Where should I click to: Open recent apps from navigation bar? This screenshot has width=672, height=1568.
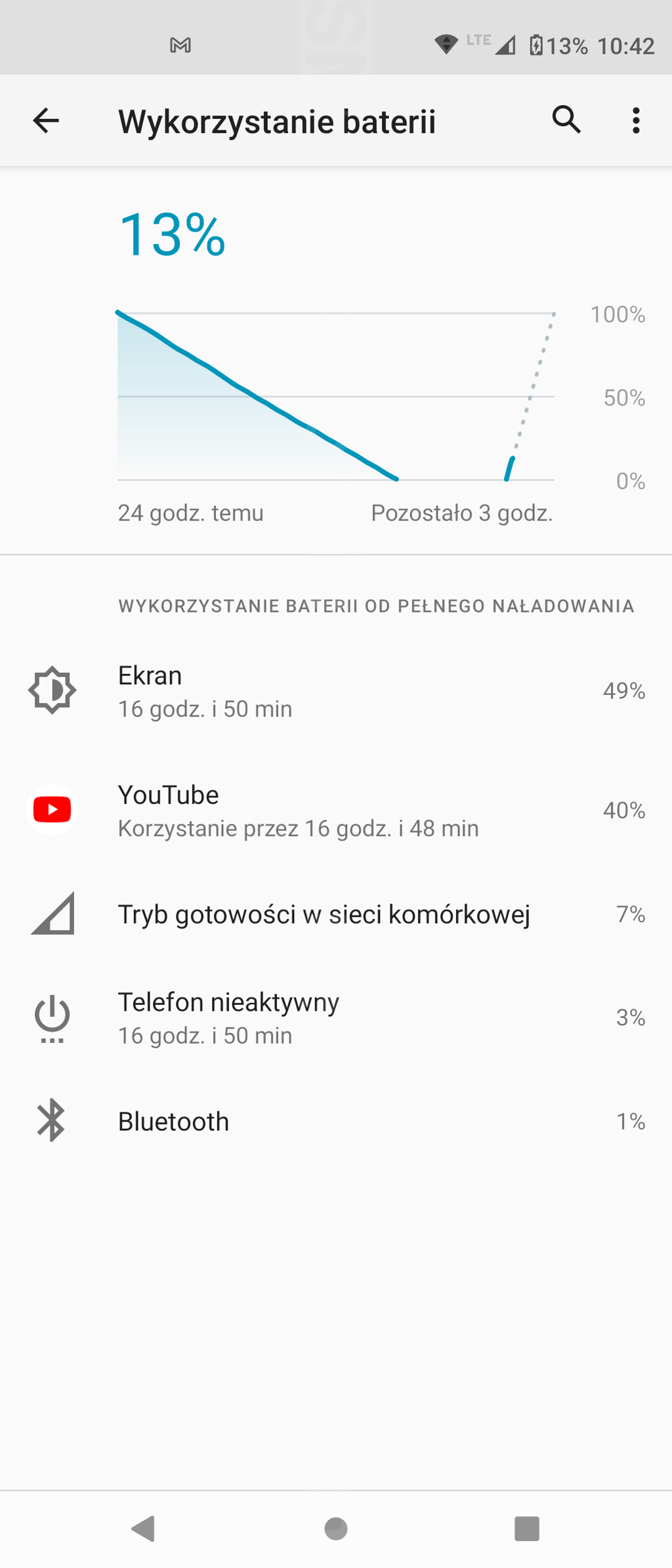point(526,1529)
